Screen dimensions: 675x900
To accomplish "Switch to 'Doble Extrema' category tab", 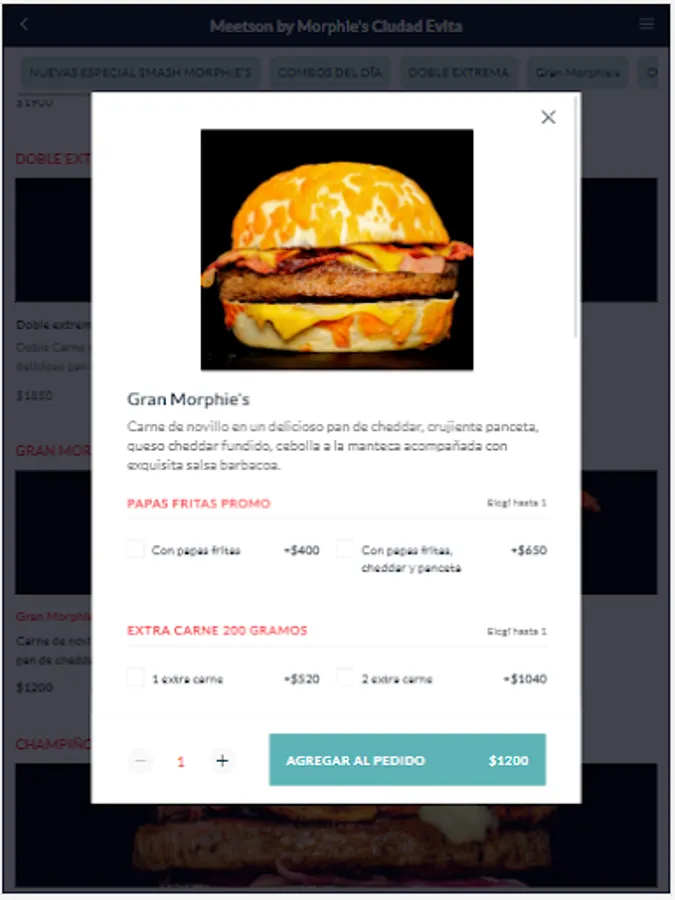I will click(459, 73).
